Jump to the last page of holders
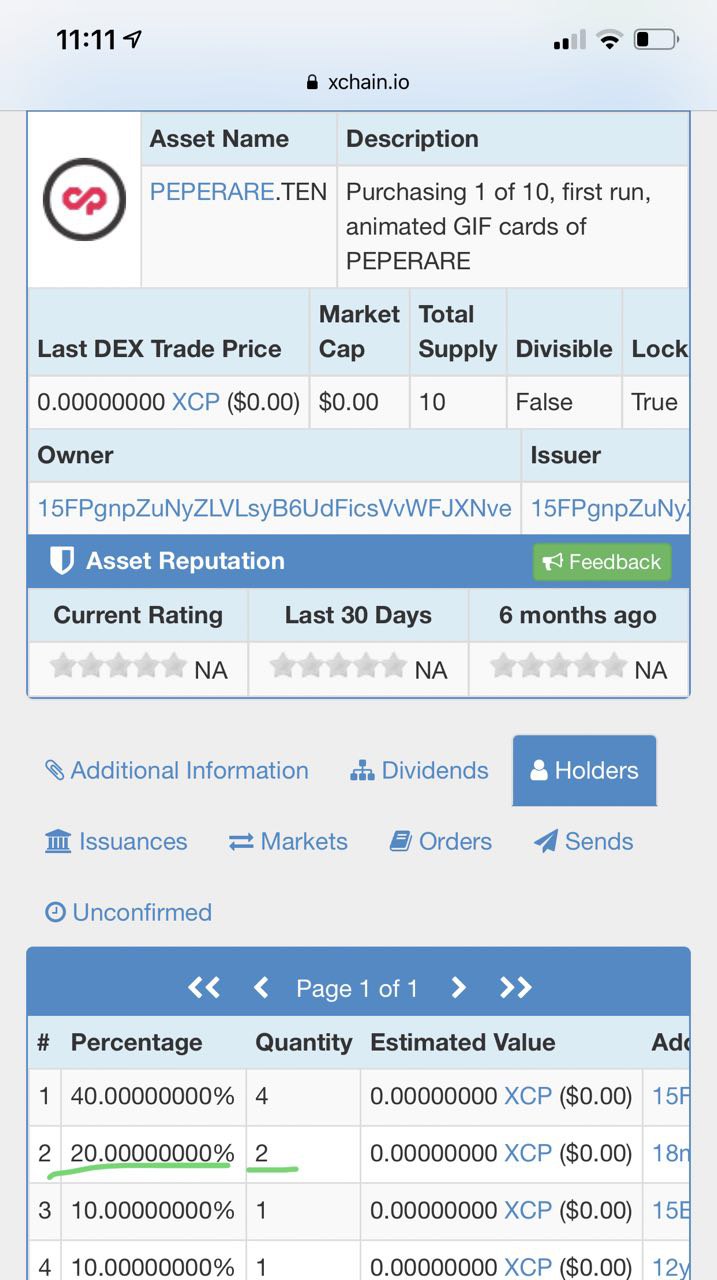Image resolution: width=717 pixels, height=1280 pixels. coord(515,988)
